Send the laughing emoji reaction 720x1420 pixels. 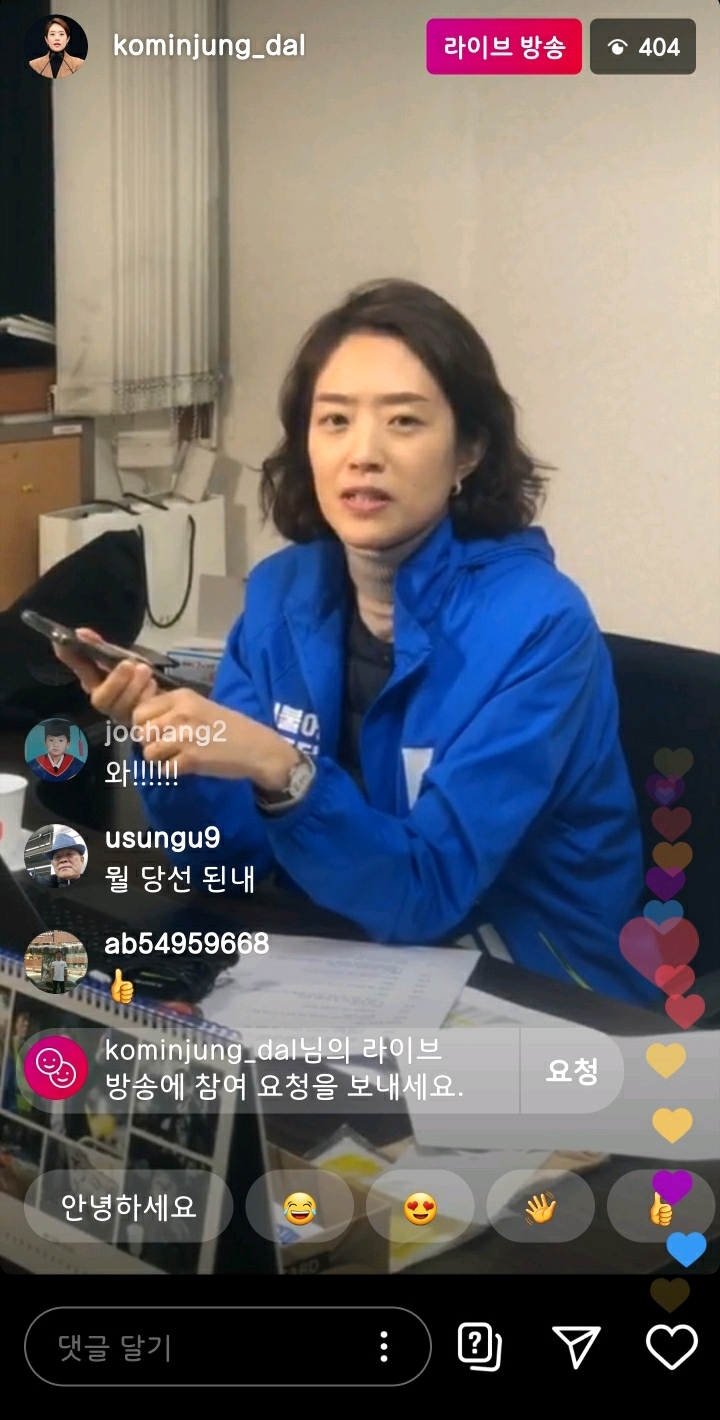pyautogui.click(x=299, y=1207)
